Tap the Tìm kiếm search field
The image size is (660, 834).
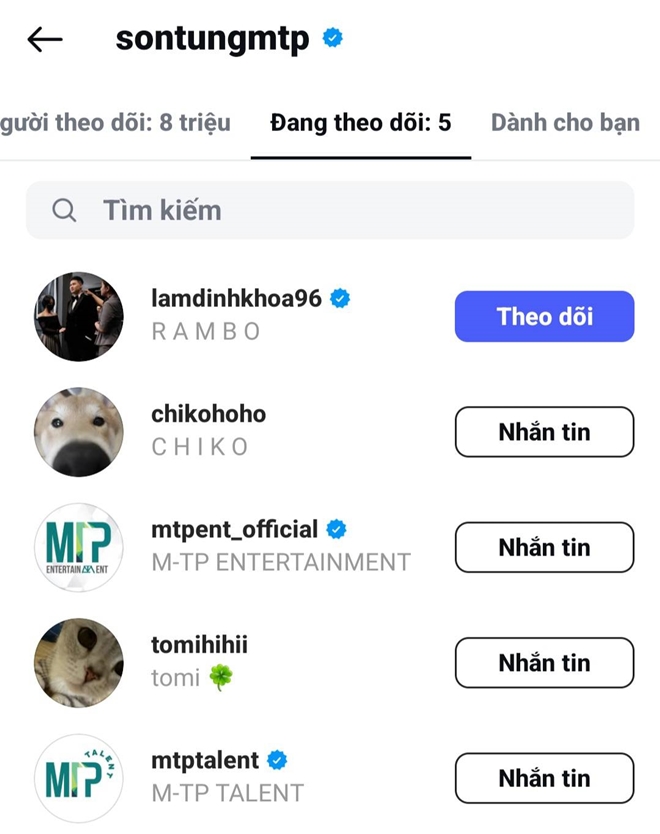[330, 210]
